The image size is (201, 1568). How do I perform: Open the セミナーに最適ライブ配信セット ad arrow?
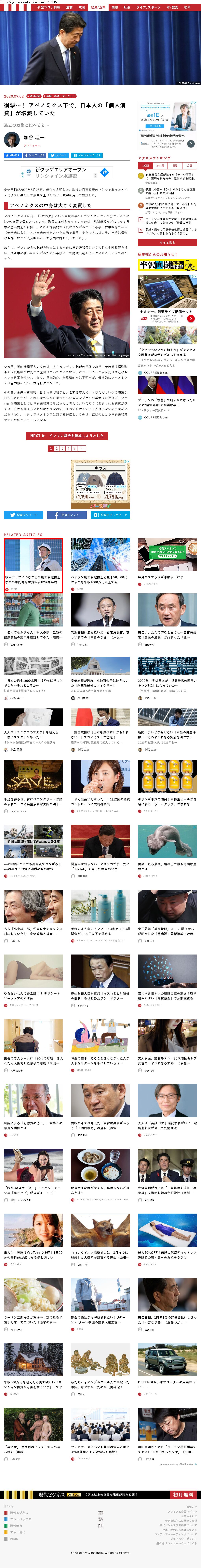(191, 318)
